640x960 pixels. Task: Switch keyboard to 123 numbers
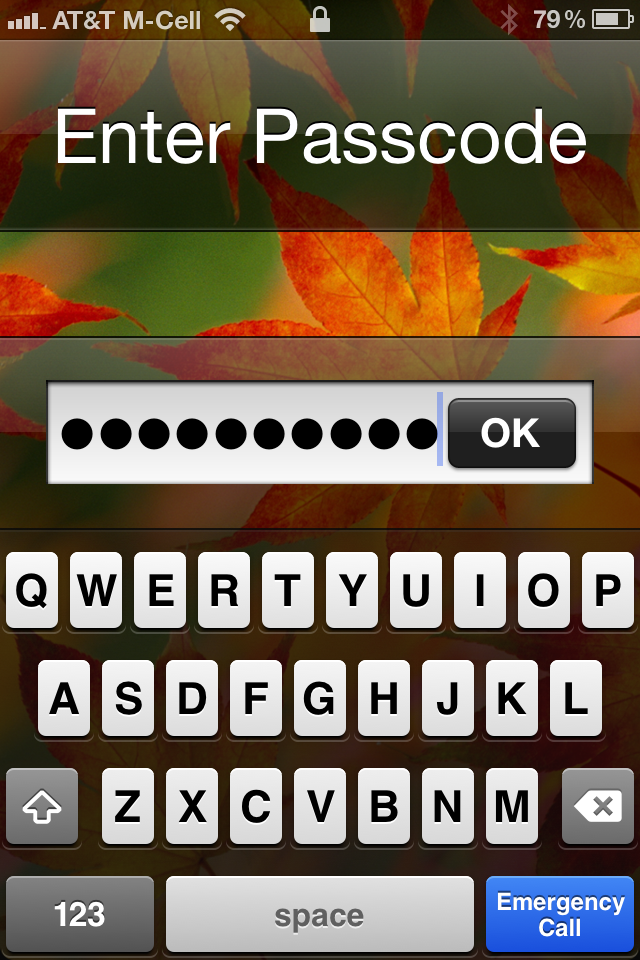[x=80, y=914]
